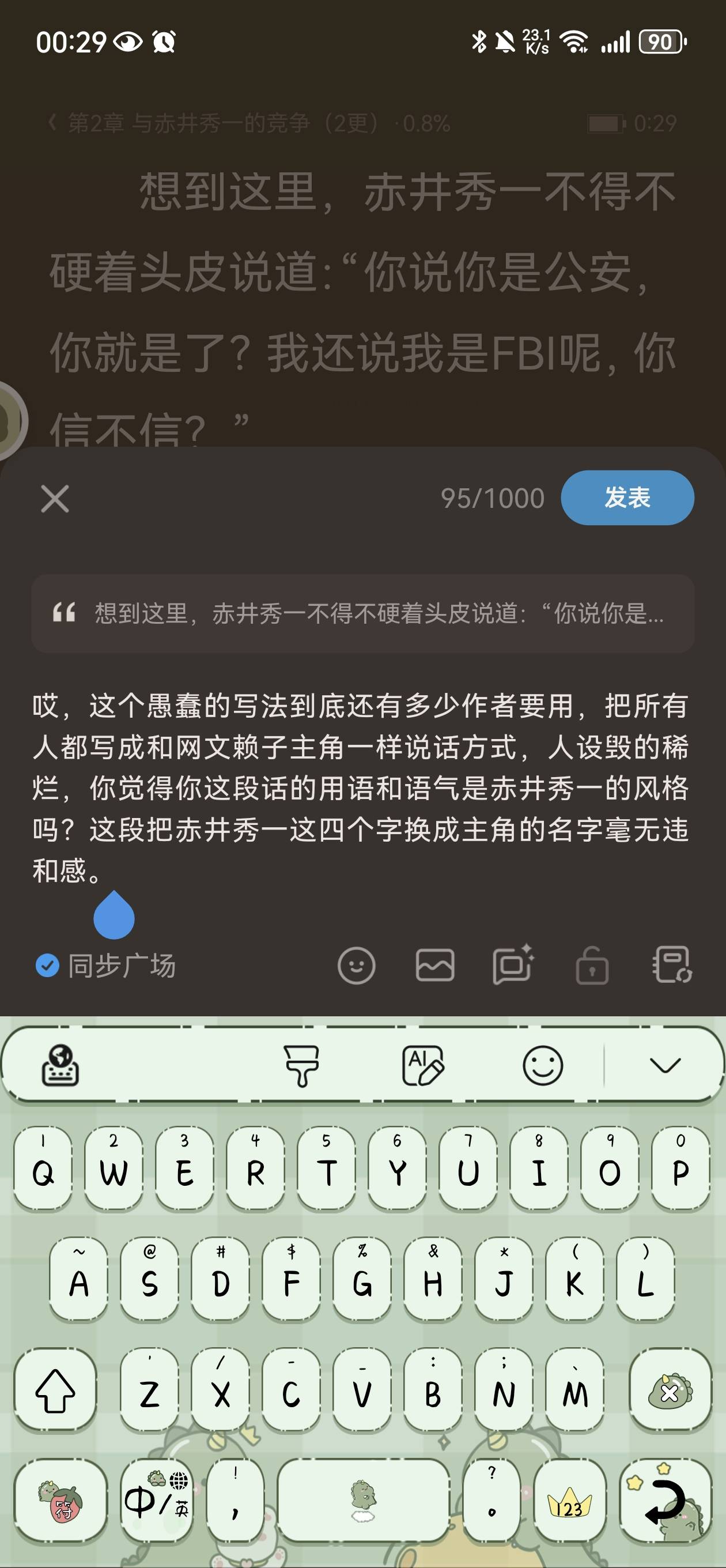Close the comment editor
726x1568 pixels.
(55, 499)
